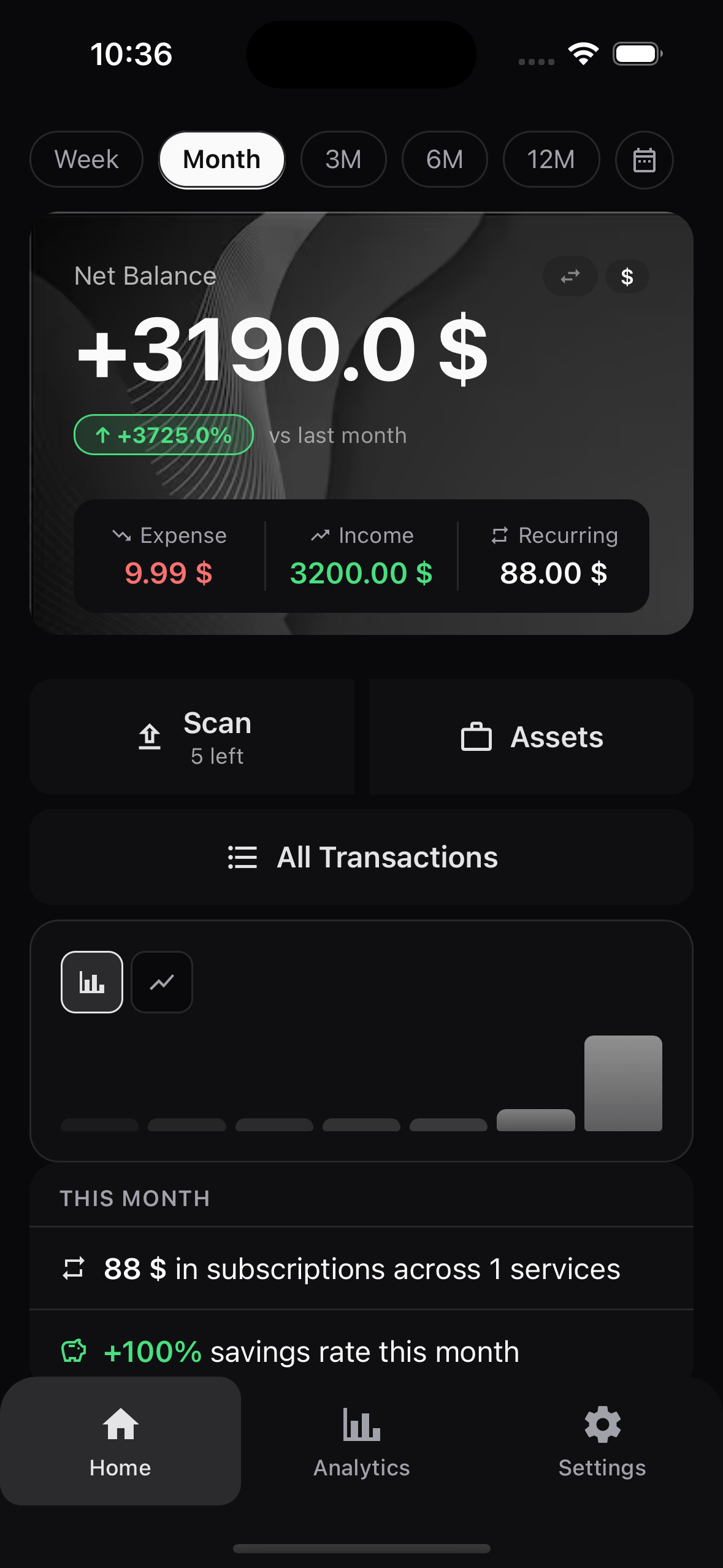This screenshot has height=1568, width=723.
Task: Click the briefcase icon next to Assets
Action: tap(478, 737)
